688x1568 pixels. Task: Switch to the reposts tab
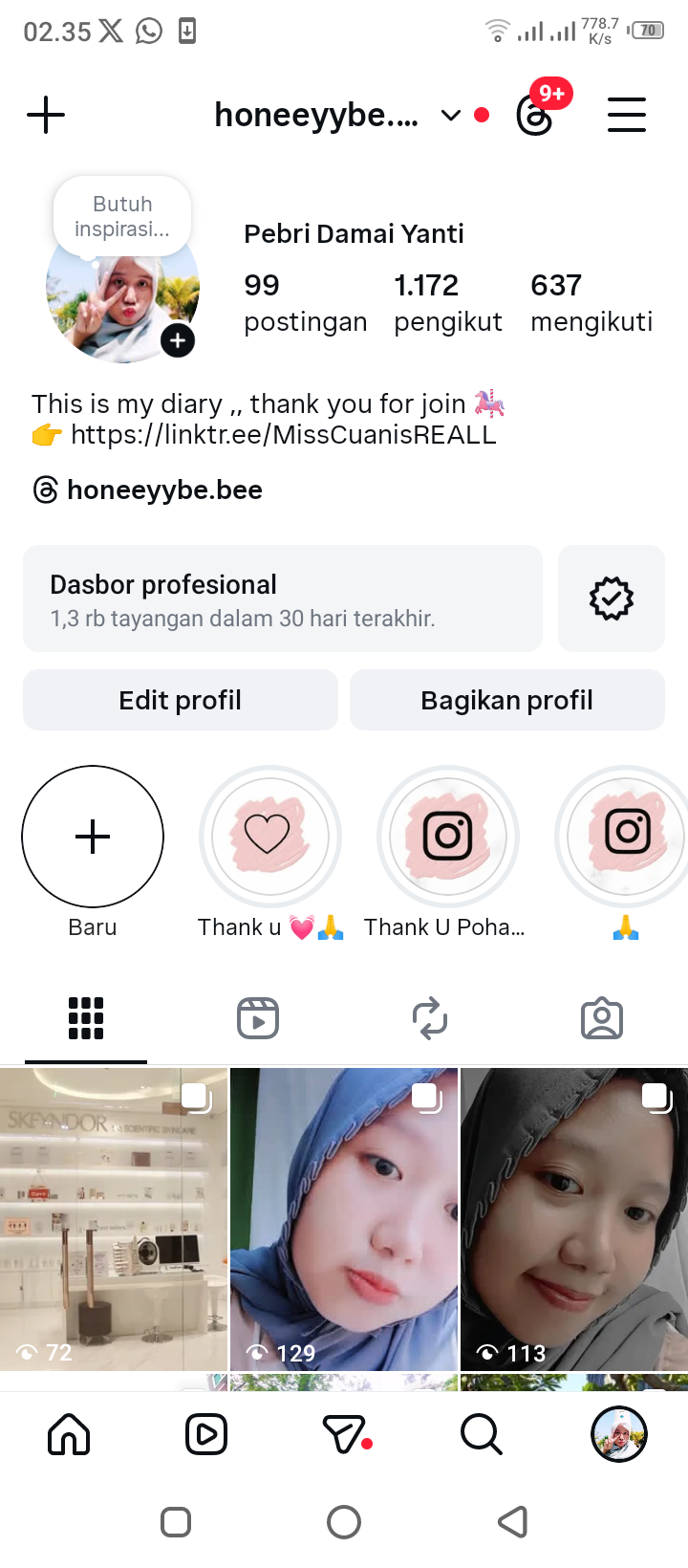430,1018
